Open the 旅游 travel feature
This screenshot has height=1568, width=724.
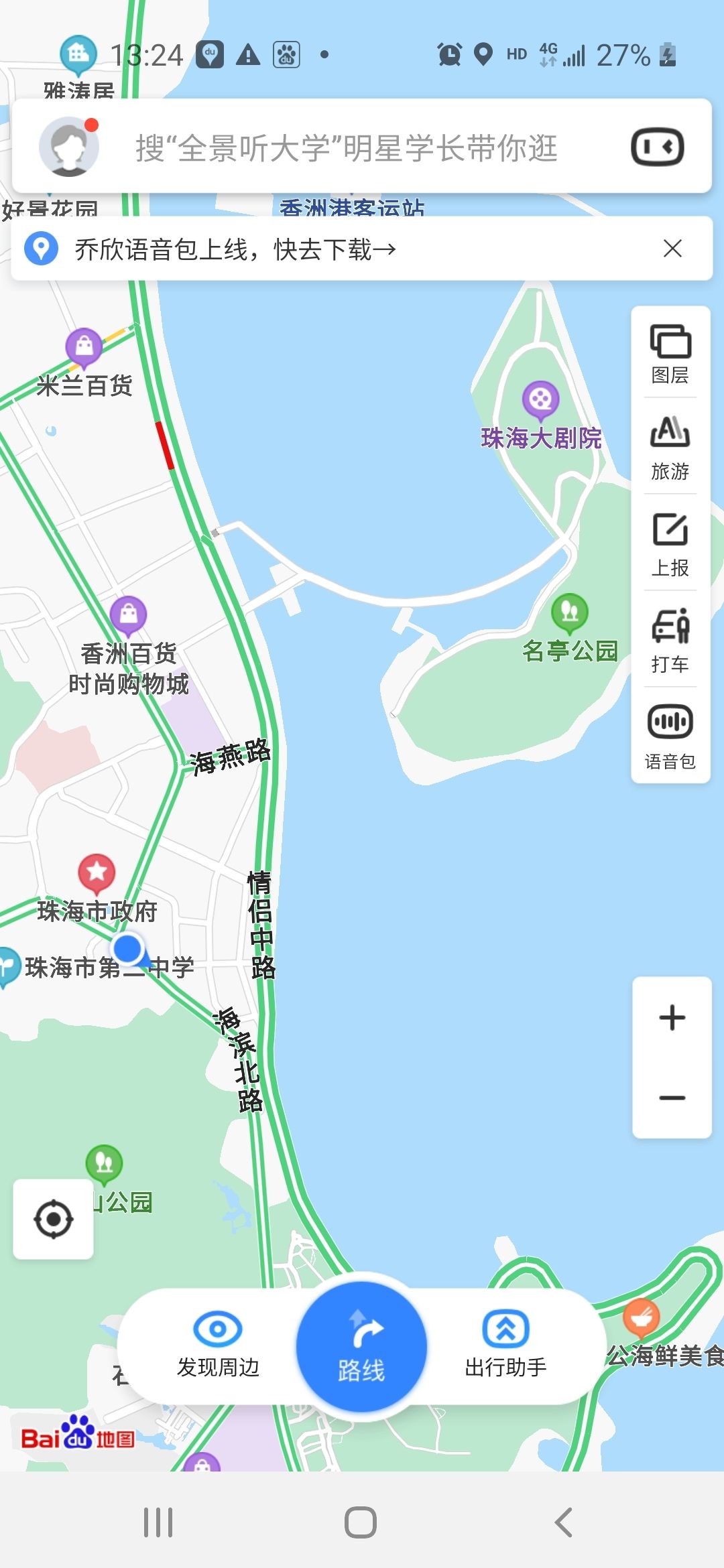(x=670, y=448)
